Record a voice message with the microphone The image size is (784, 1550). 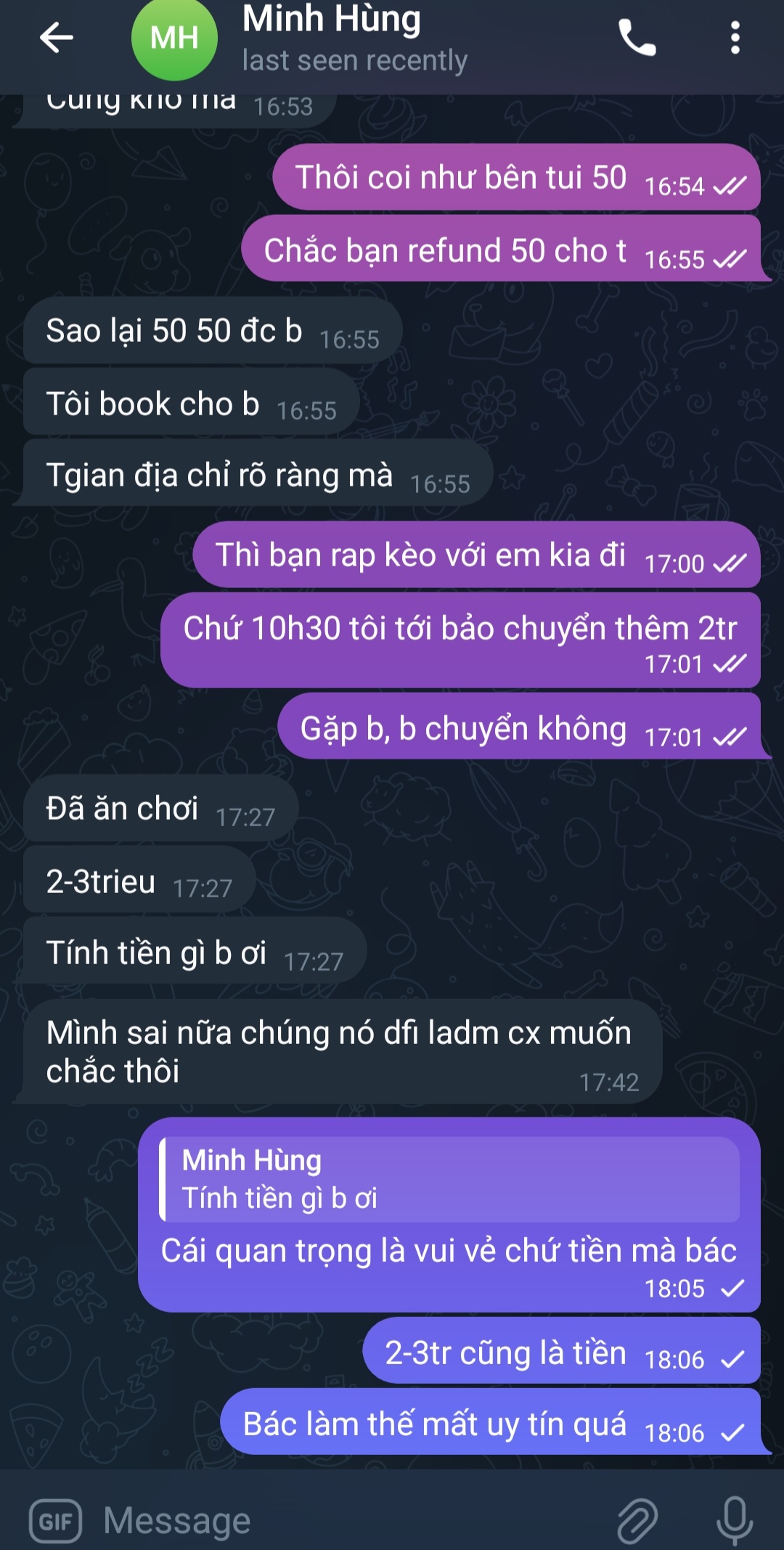coord(734,1520)
